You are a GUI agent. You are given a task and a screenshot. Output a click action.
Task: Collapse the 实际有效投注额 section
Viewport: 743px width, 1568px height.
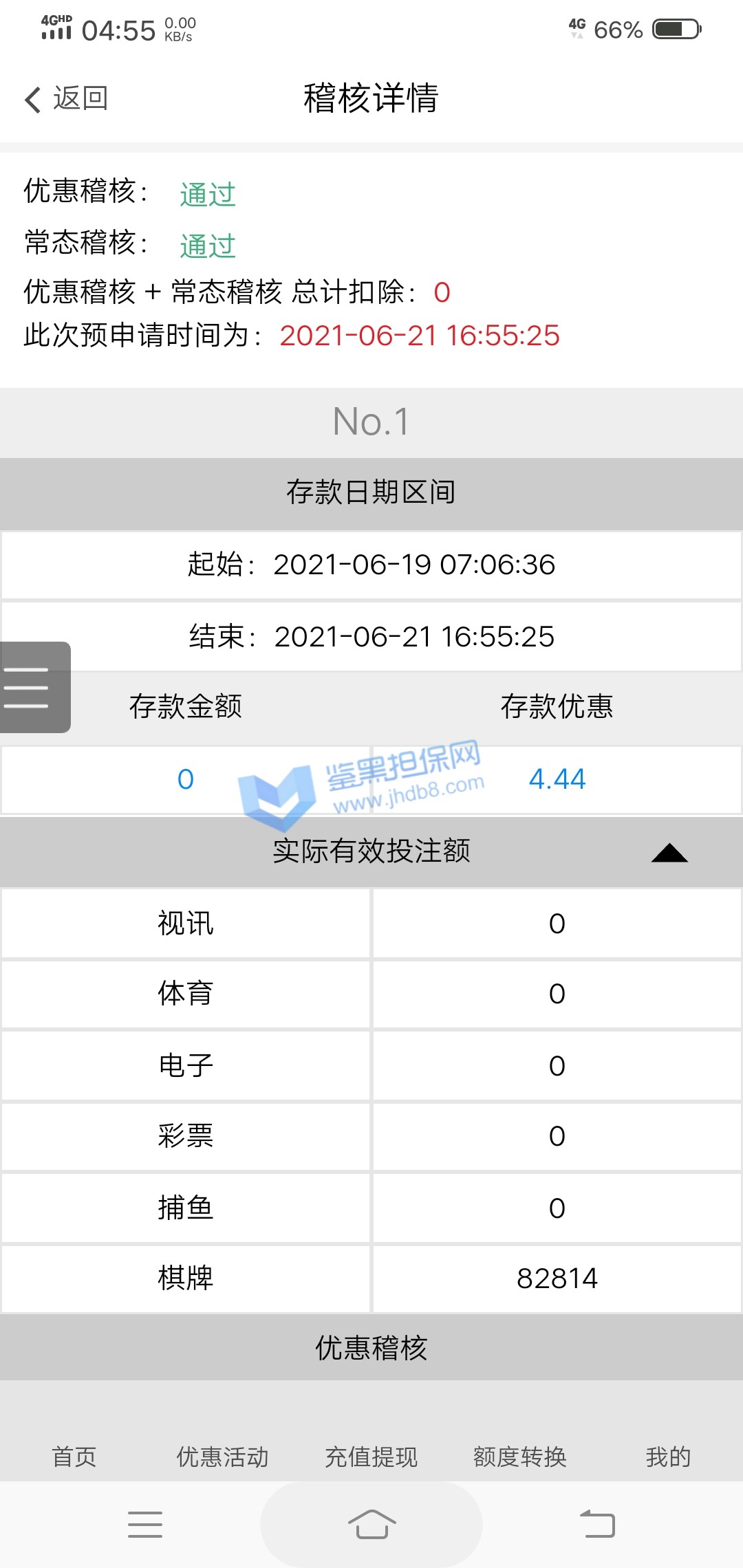(x=669, y=853)
